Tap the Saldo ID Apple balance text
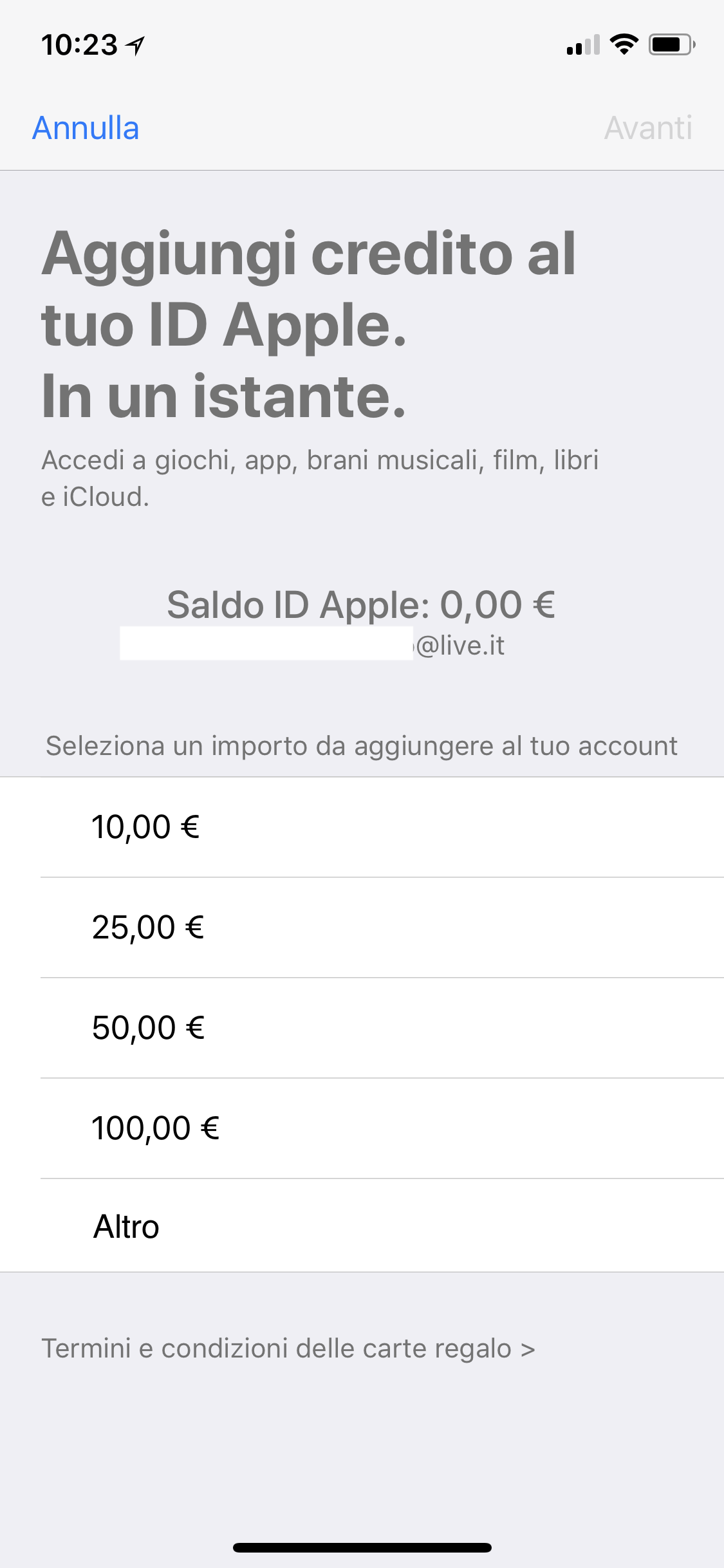724x1568 pixels. pos(362,604)
